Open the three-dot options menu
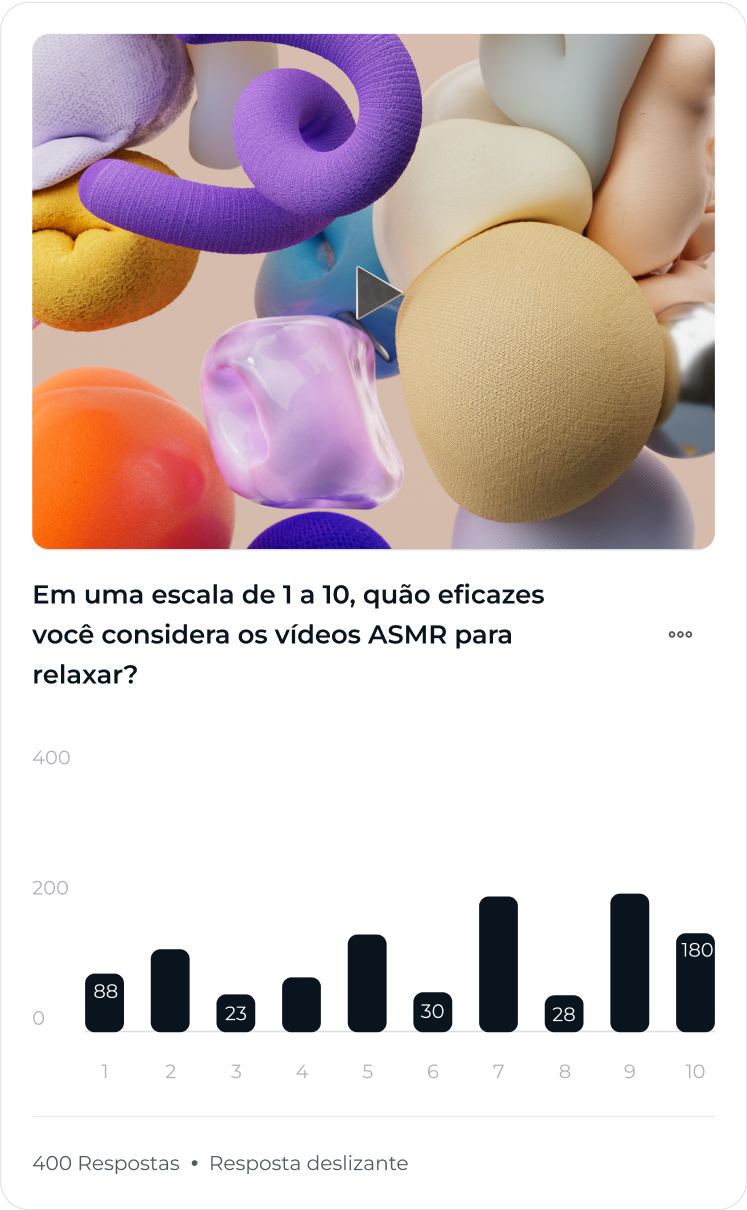Image resolution: width=747 pixels, height=1210 pixels. pos(680,634)
